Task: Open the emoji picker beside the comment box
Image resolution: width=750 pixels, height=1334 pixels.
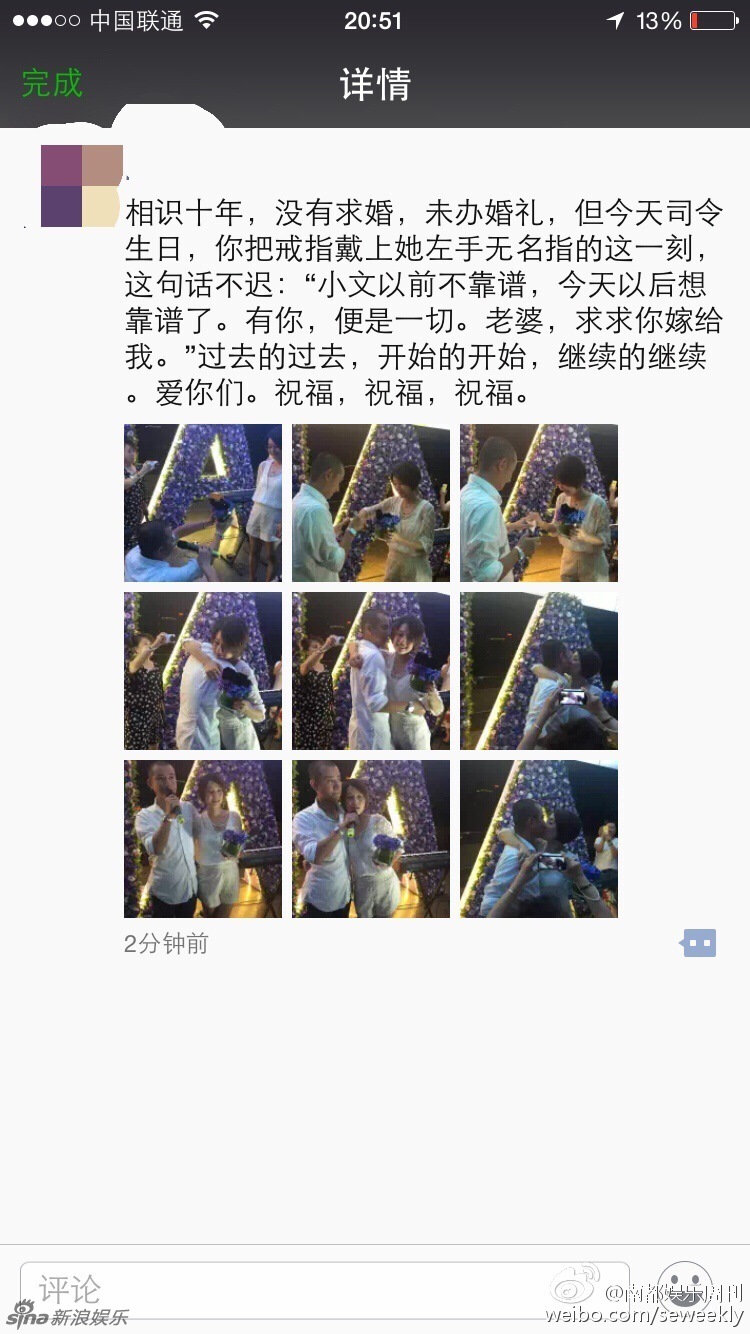Action: (x=685, y=1287)
